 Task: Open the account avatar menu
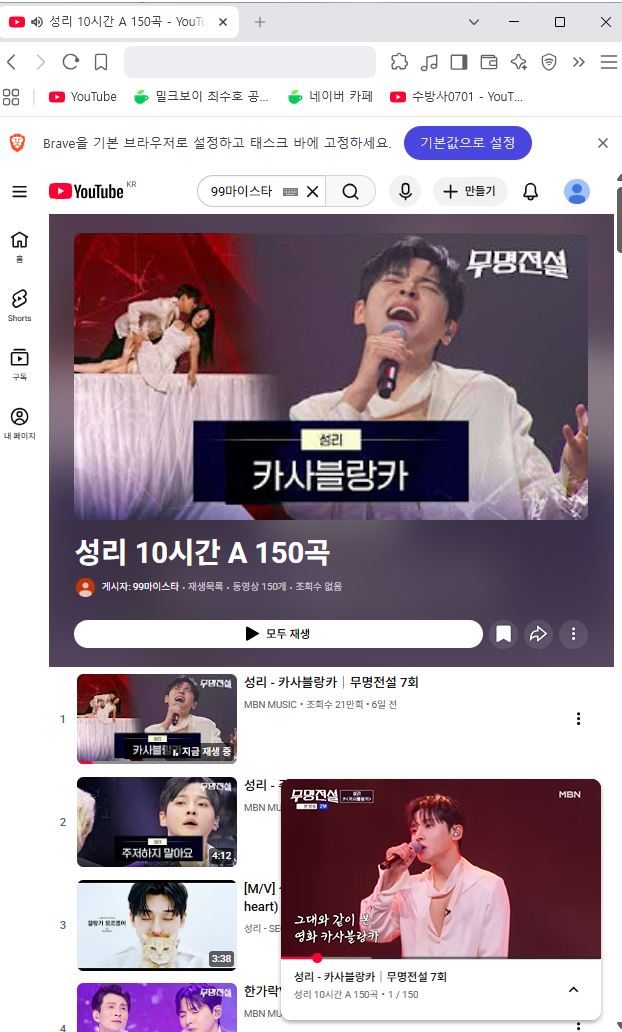click(577, 192)
